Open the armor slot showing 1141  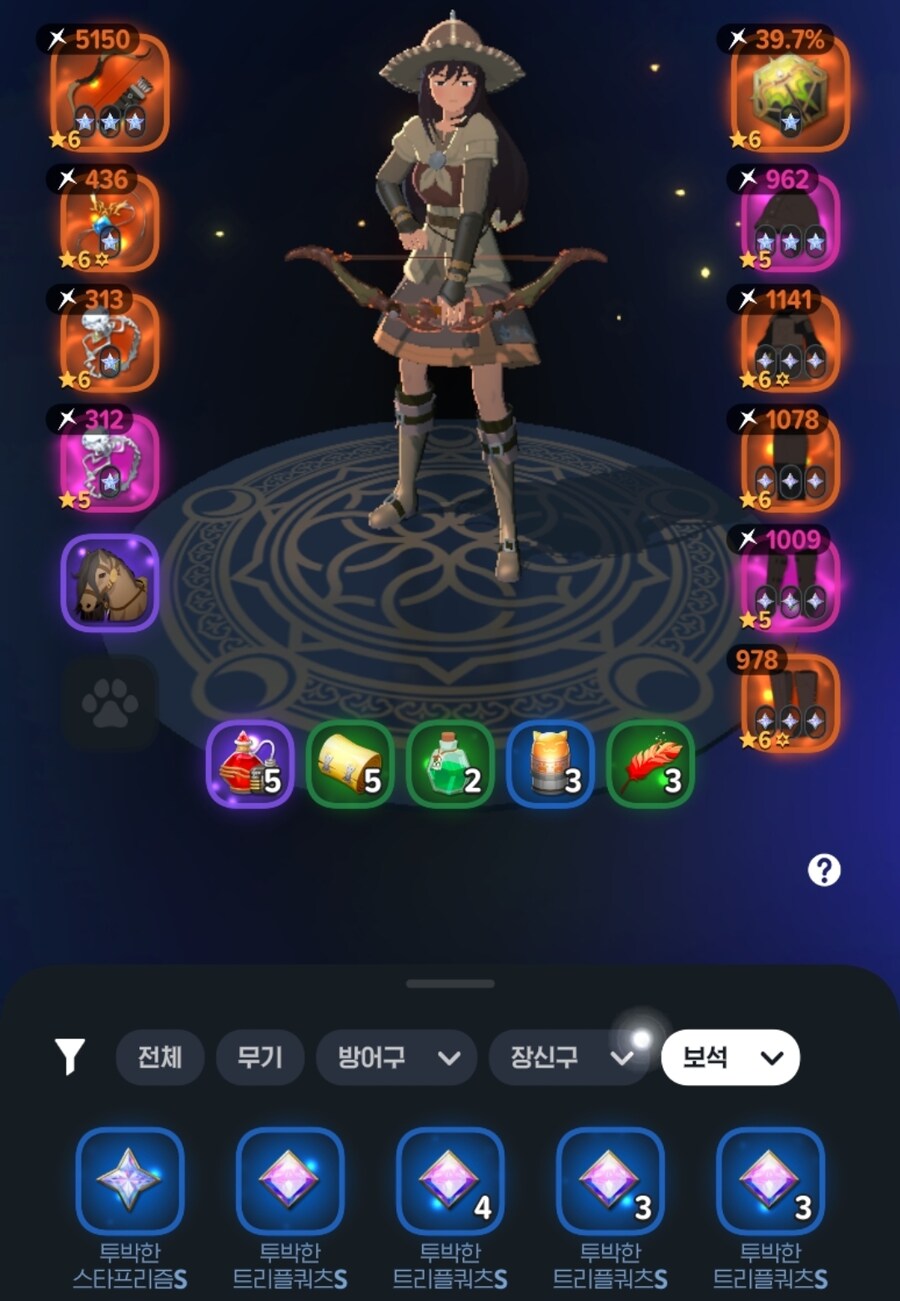(790, 343)
